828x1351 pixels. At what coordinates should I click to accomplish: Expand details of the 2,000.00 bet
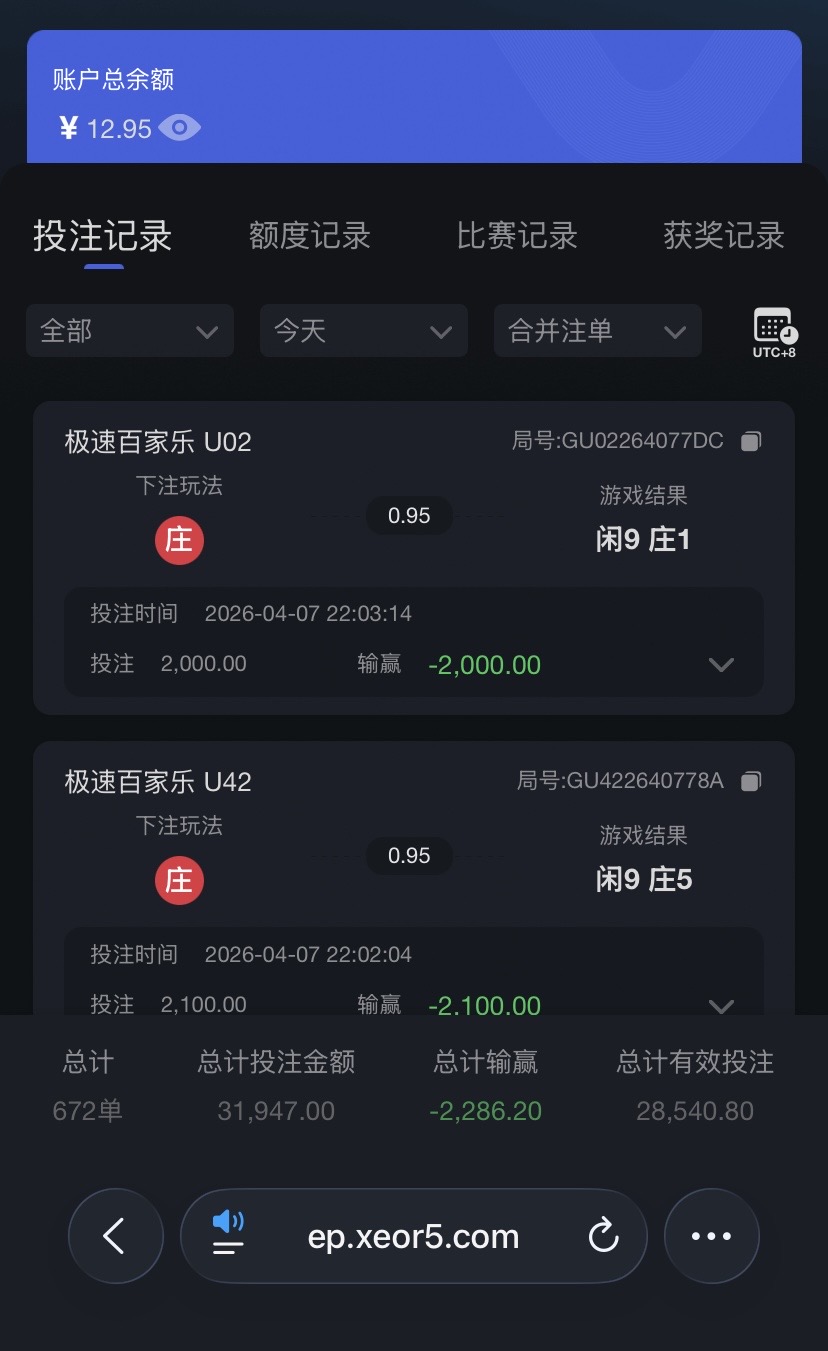point(721,665)
